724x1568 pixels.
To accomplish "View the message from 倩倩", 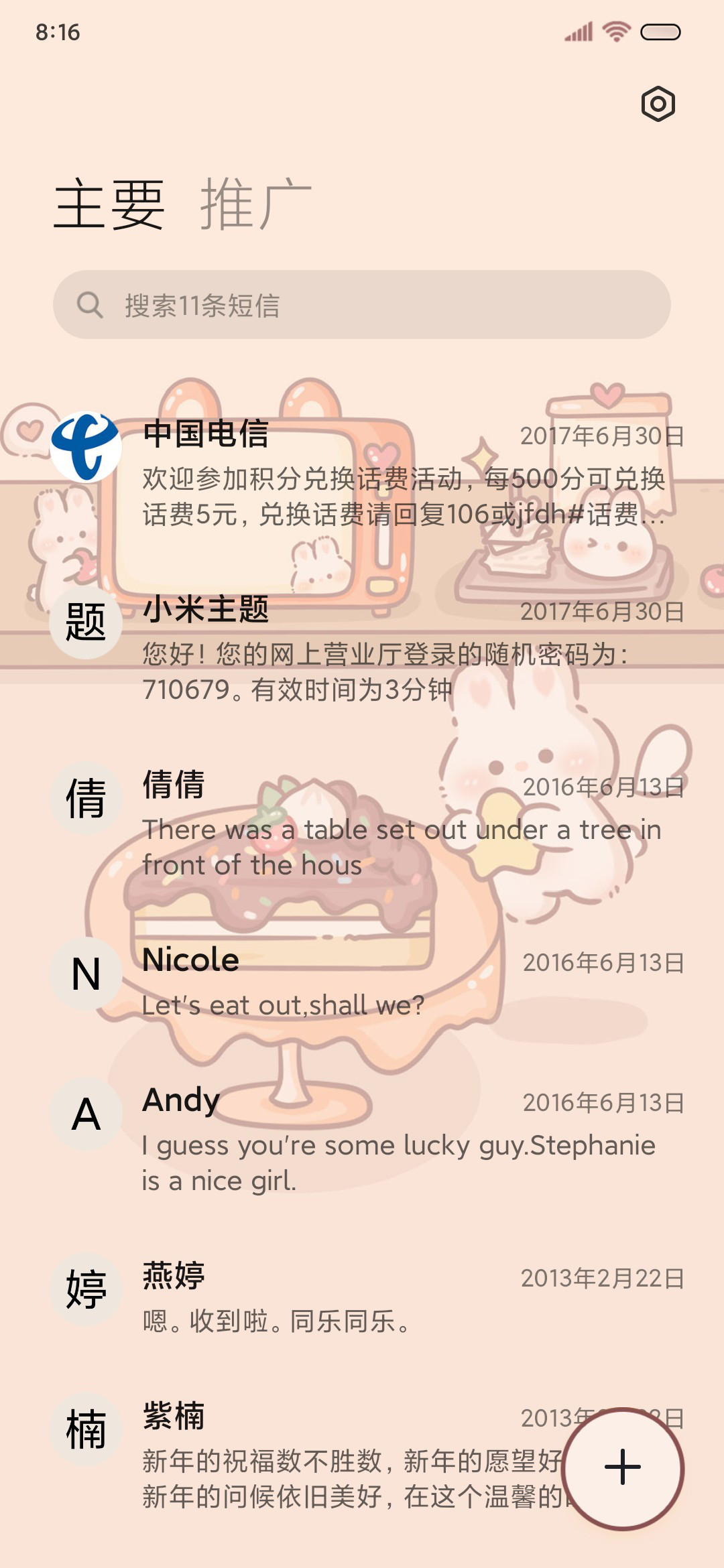I will coord(362,824).
